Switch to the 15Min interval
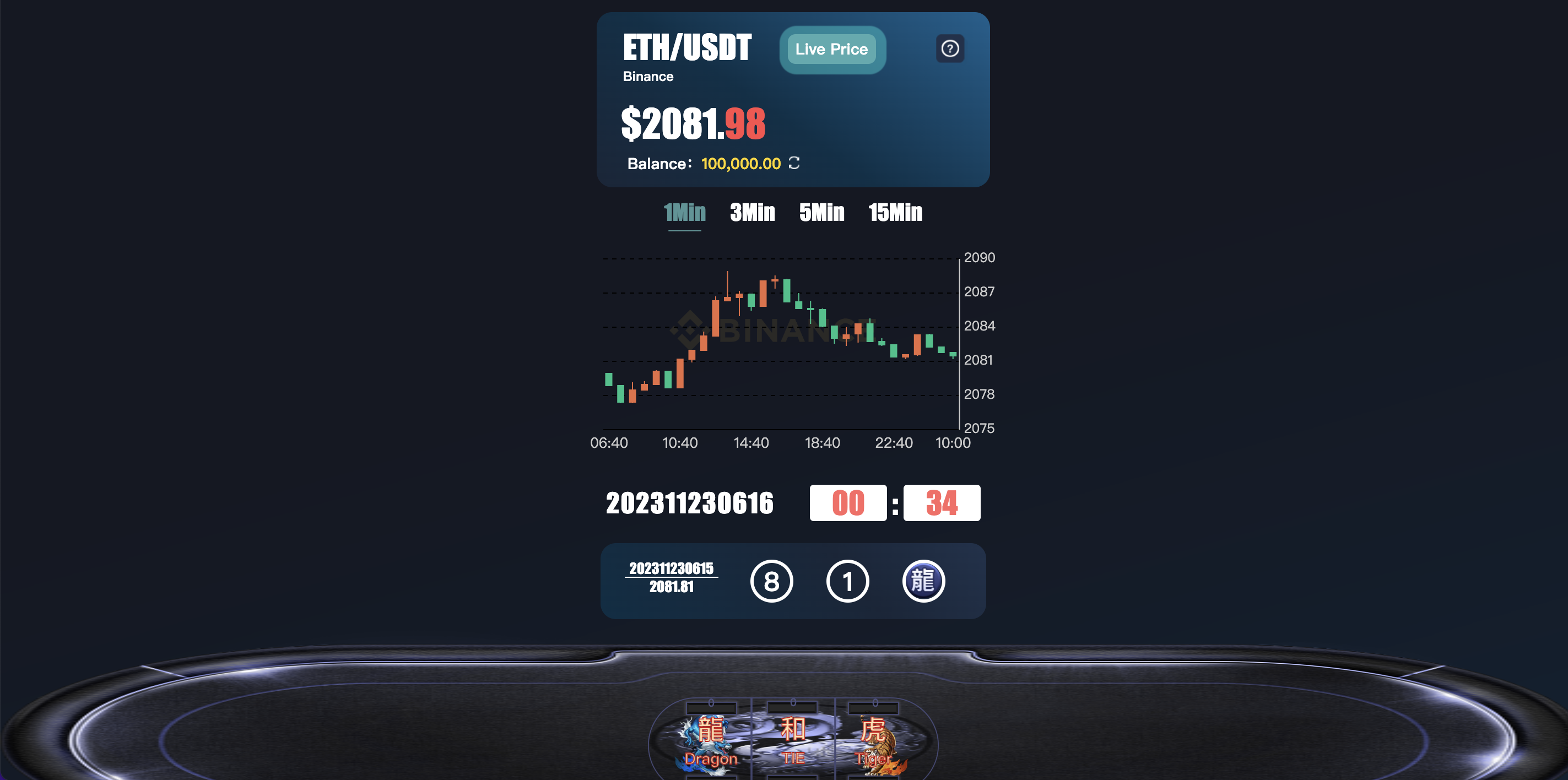The height and width of the screenshot is (780, 1568). pyautogui.click(x=895, y=212)
